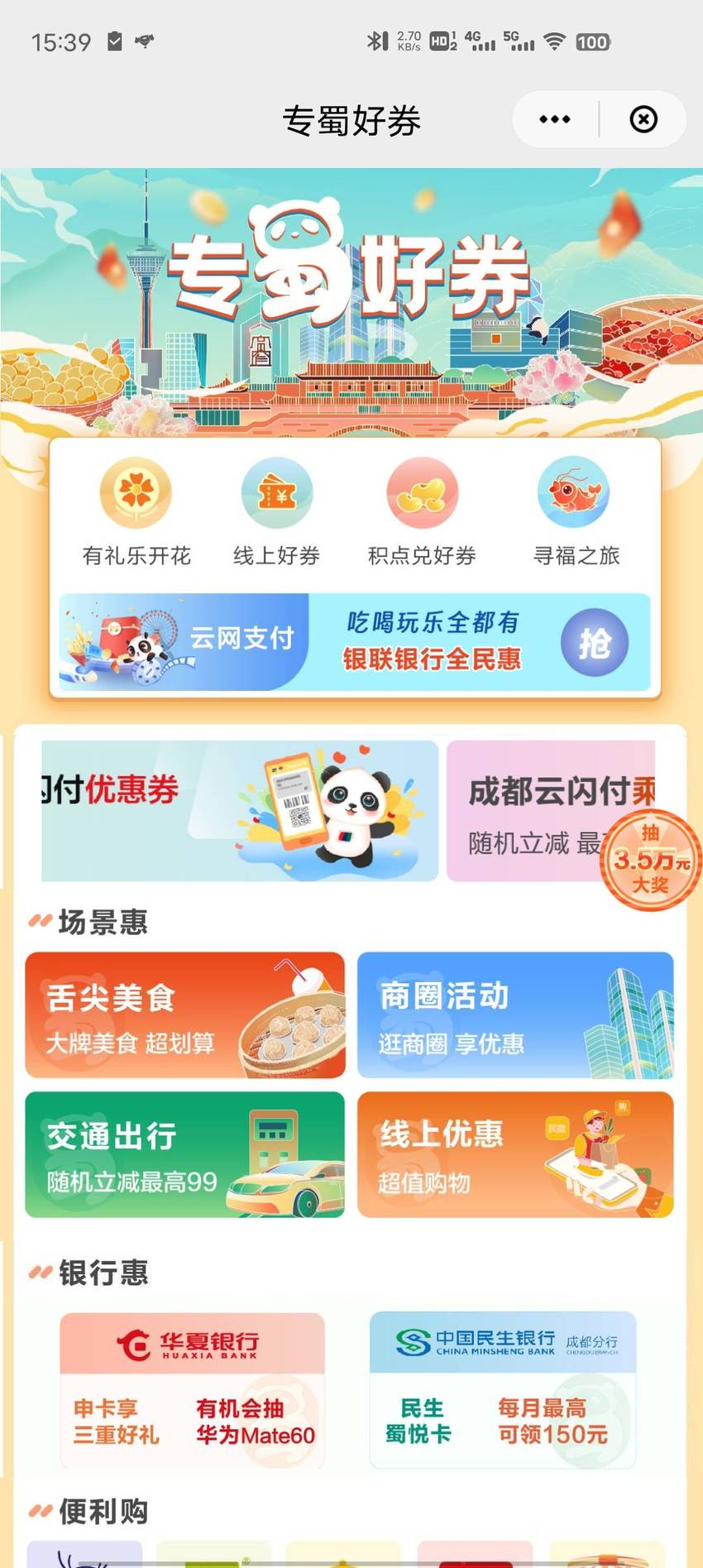This screenshot has height=1568, width=703.
Task: Close the 专蜀好券 mini program
Action: pyautogui.click(x=643, y=120)
